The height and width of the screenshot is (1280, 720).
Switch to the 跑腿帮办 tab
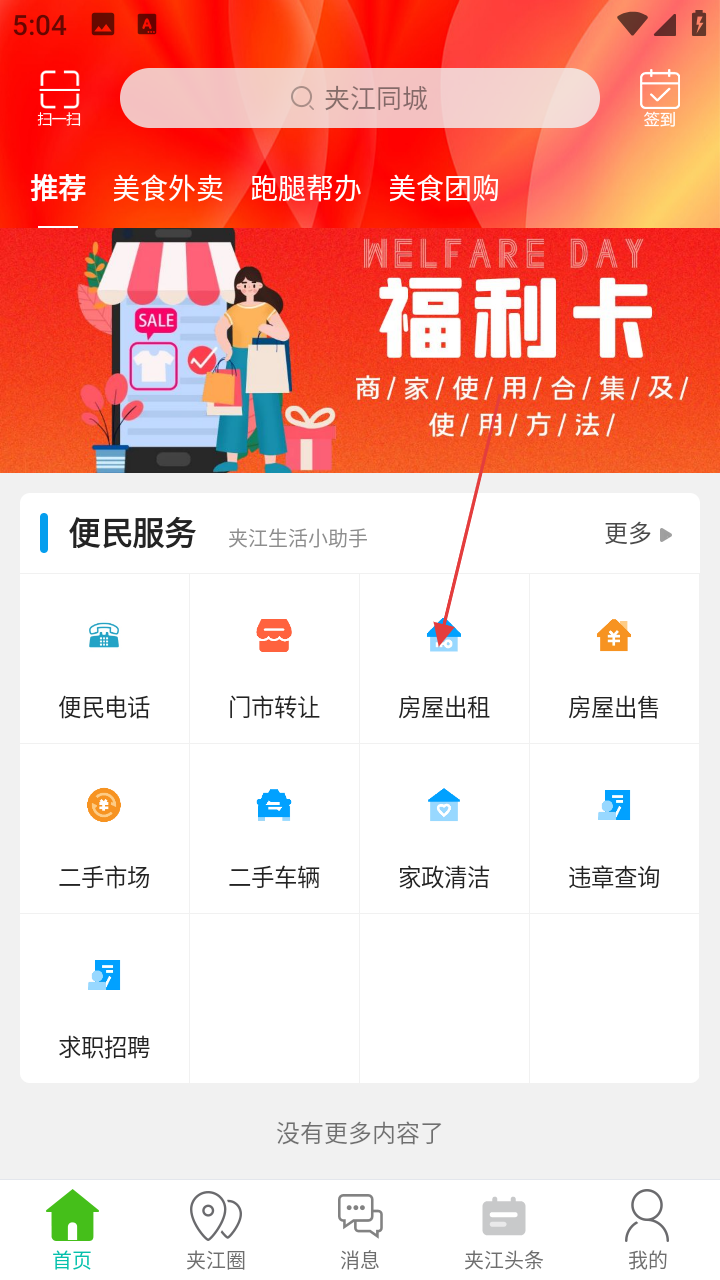305,188
